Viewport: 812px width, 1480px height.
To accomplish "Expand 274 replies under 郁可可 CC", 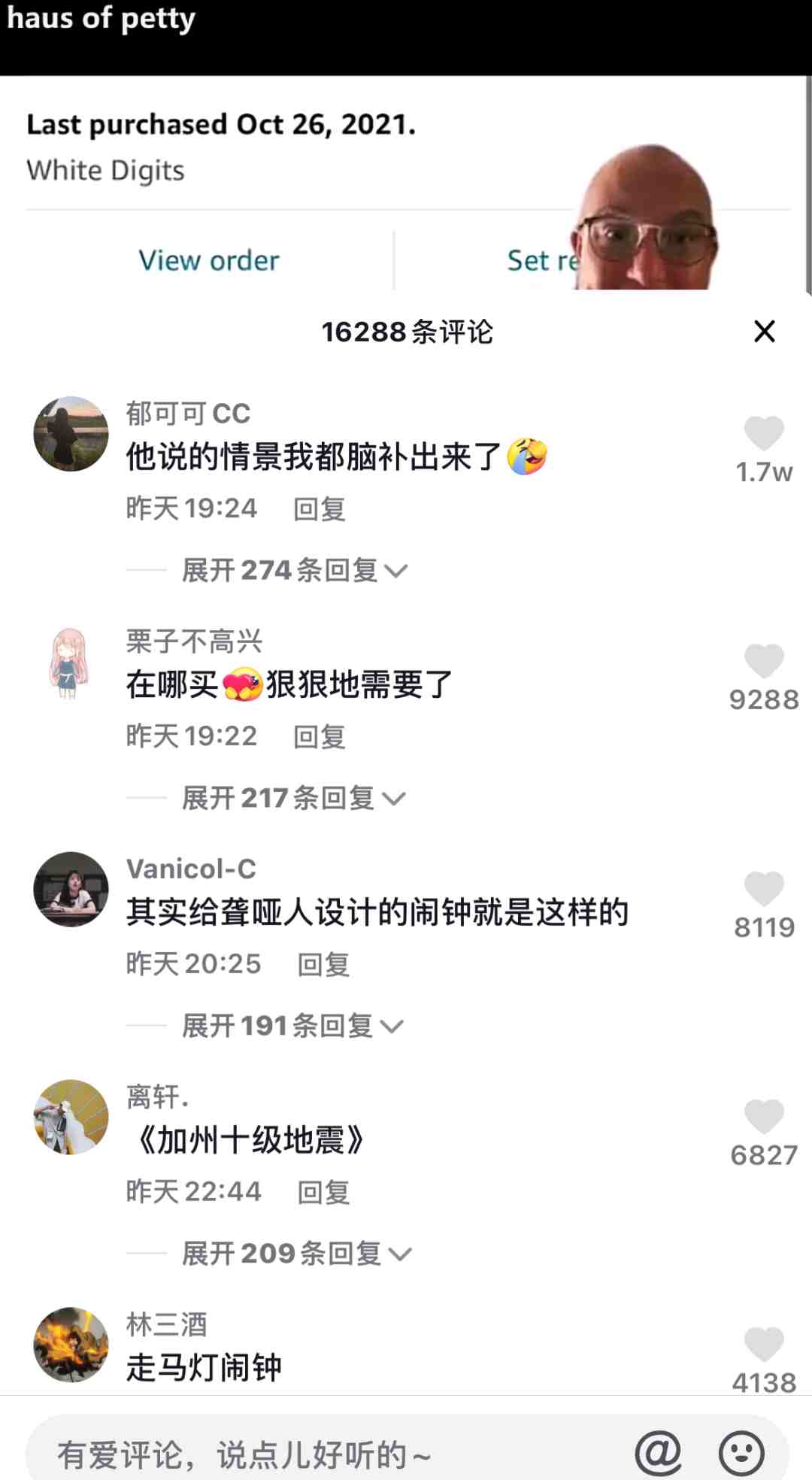I will [x=295, y=570].
